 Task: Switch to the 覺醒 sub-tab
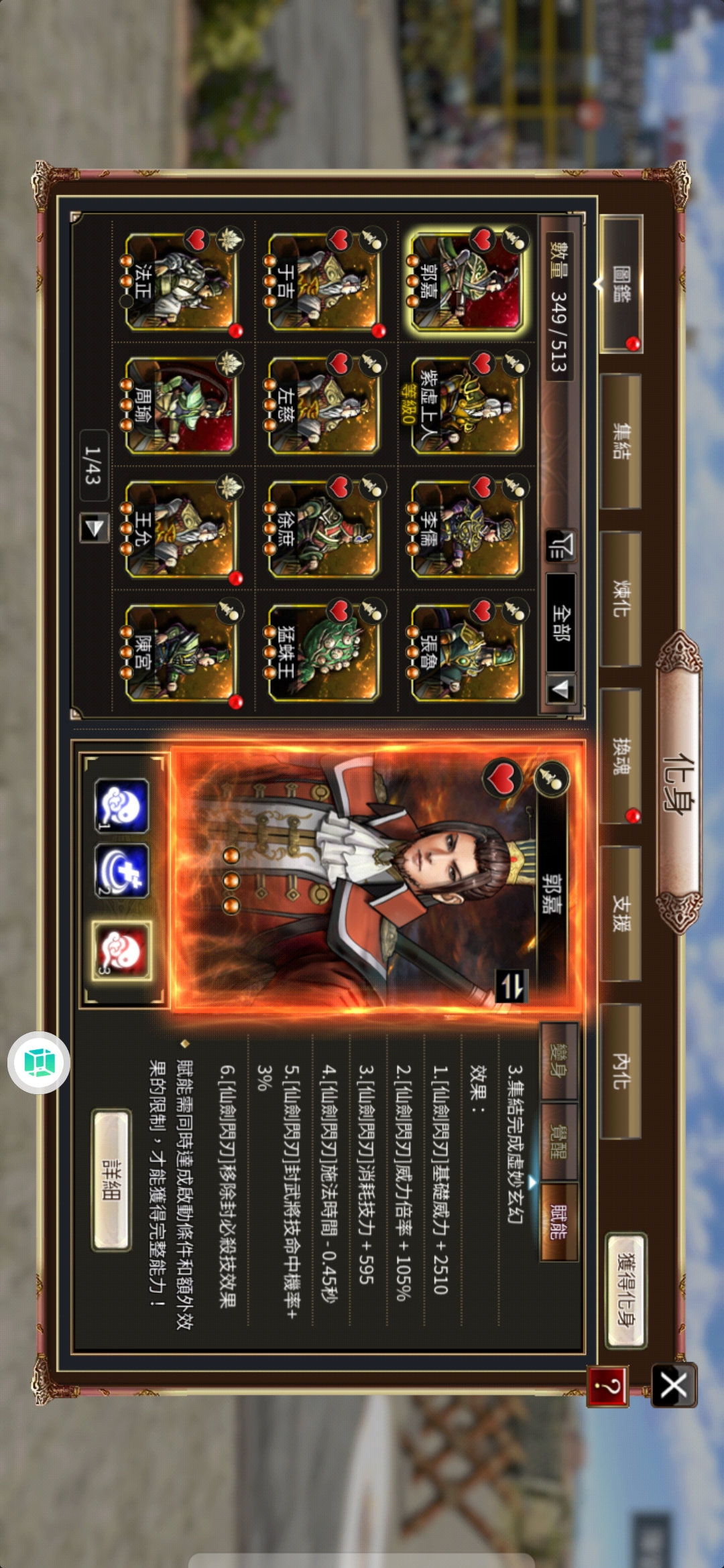[558, 1141]
